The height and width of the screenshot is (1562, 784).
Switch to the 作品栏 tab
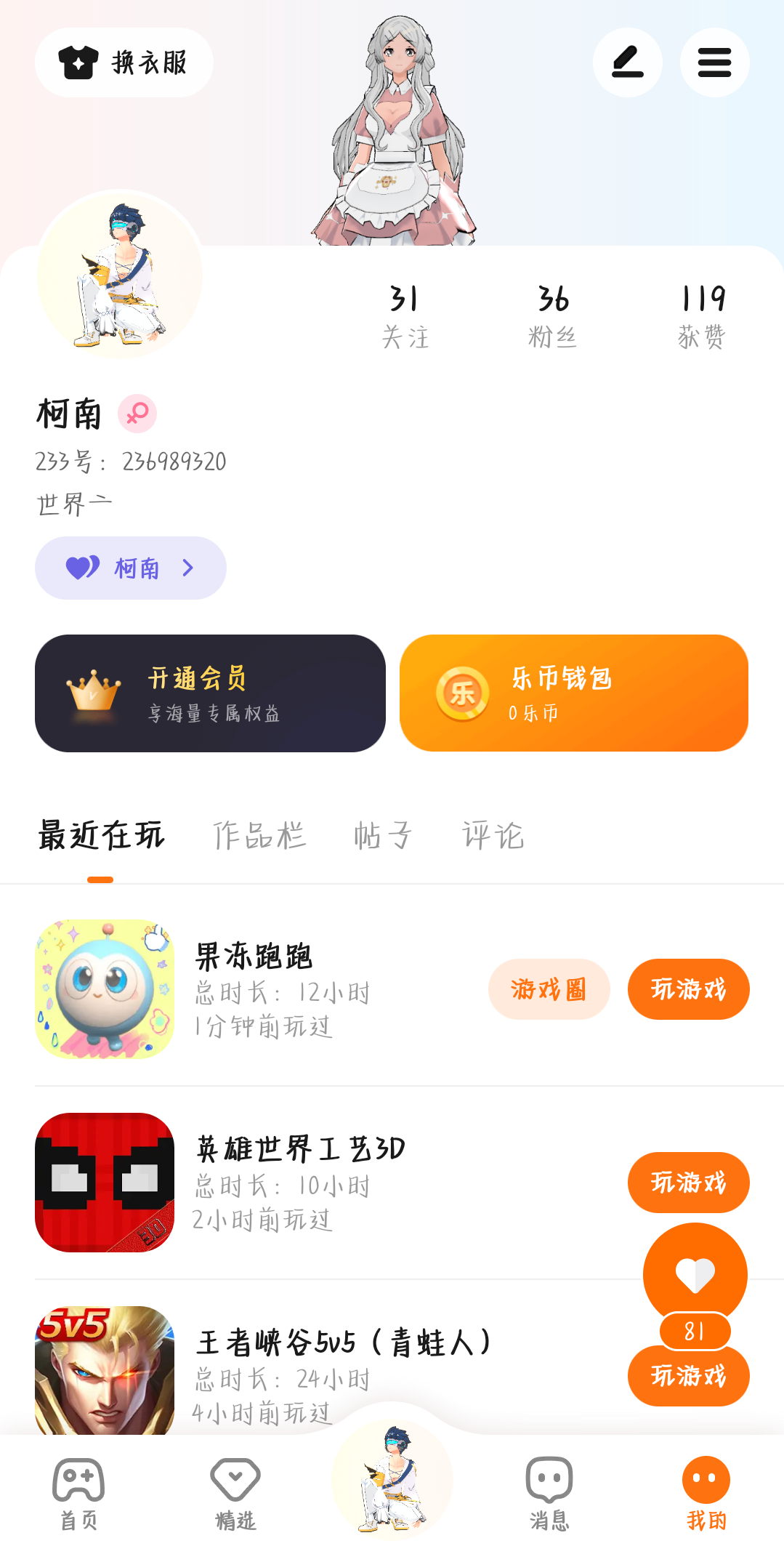pos(259,835)
